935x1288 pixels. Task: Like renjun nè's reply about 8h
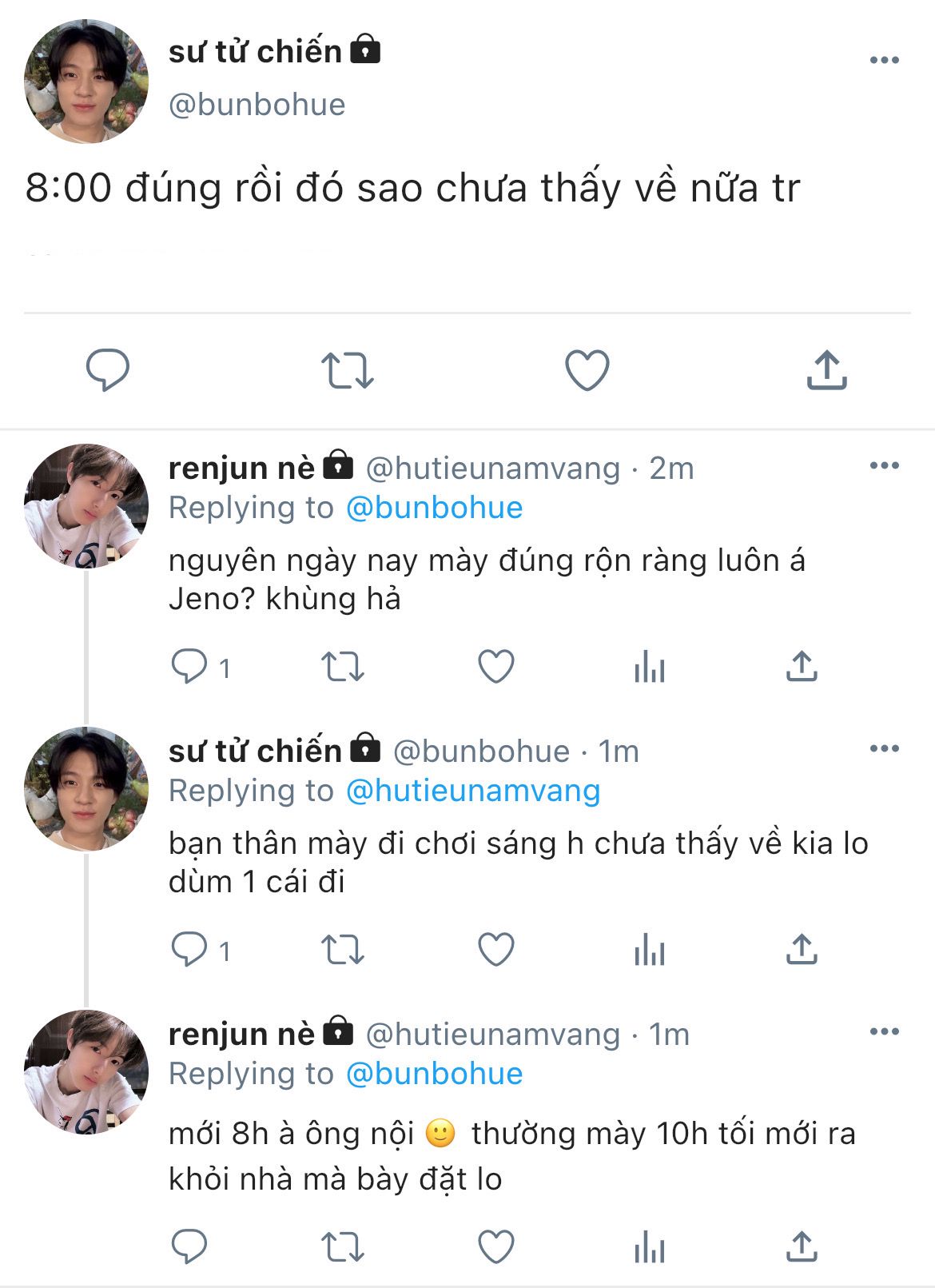[x=495, y=1246]
